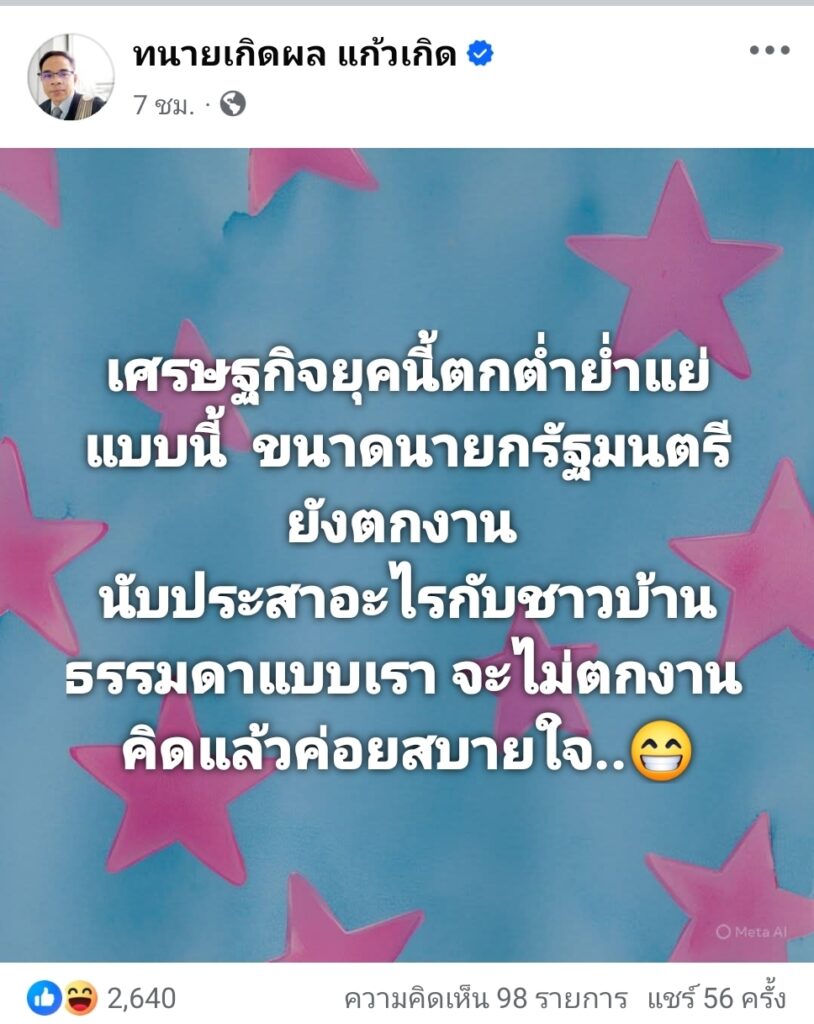This screenshot has width=814, height=1024.
Task: Open the three-dot post options menu
Action: click(769, 52)
